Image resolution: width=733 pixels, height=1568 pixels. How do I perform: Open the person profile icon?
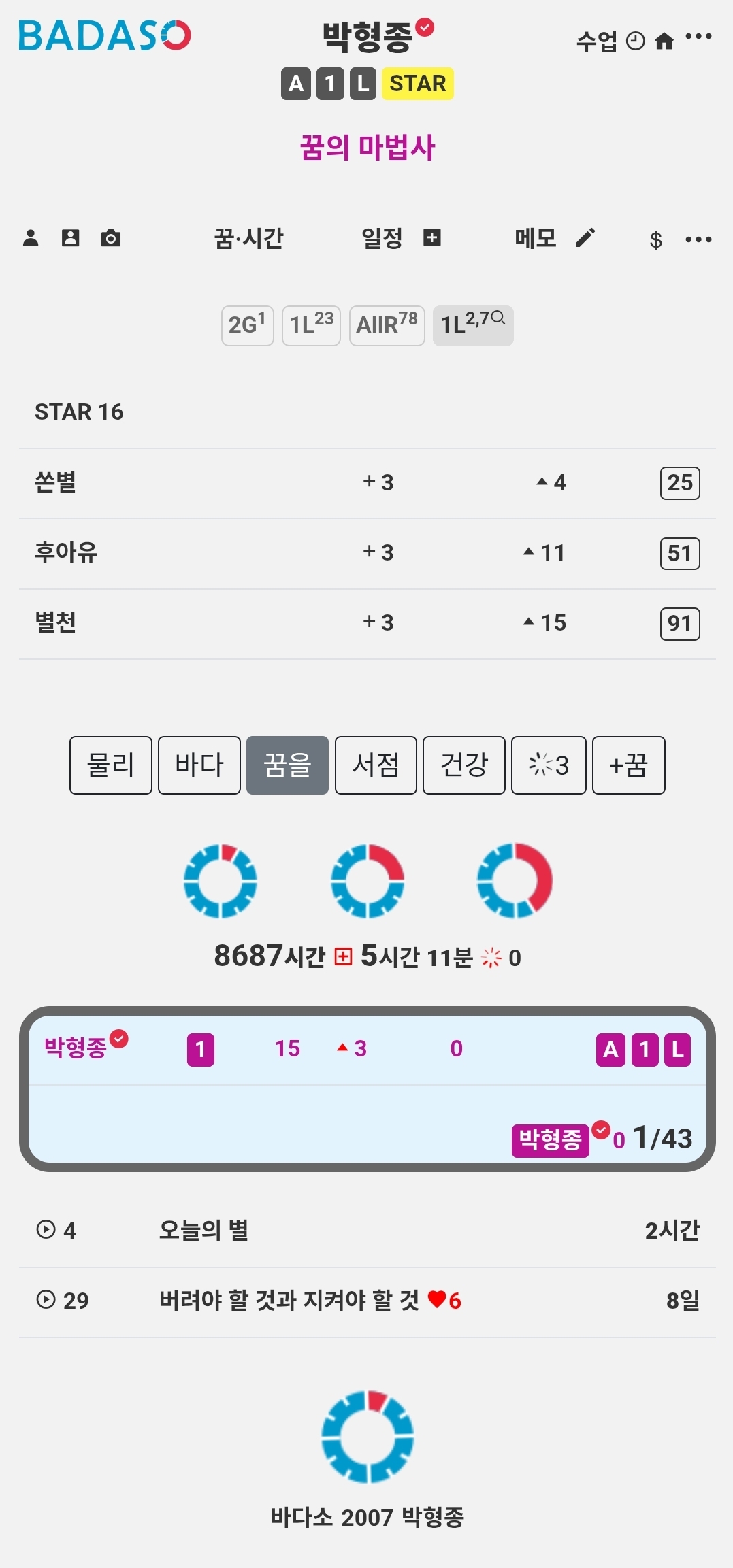click(31, 238)
